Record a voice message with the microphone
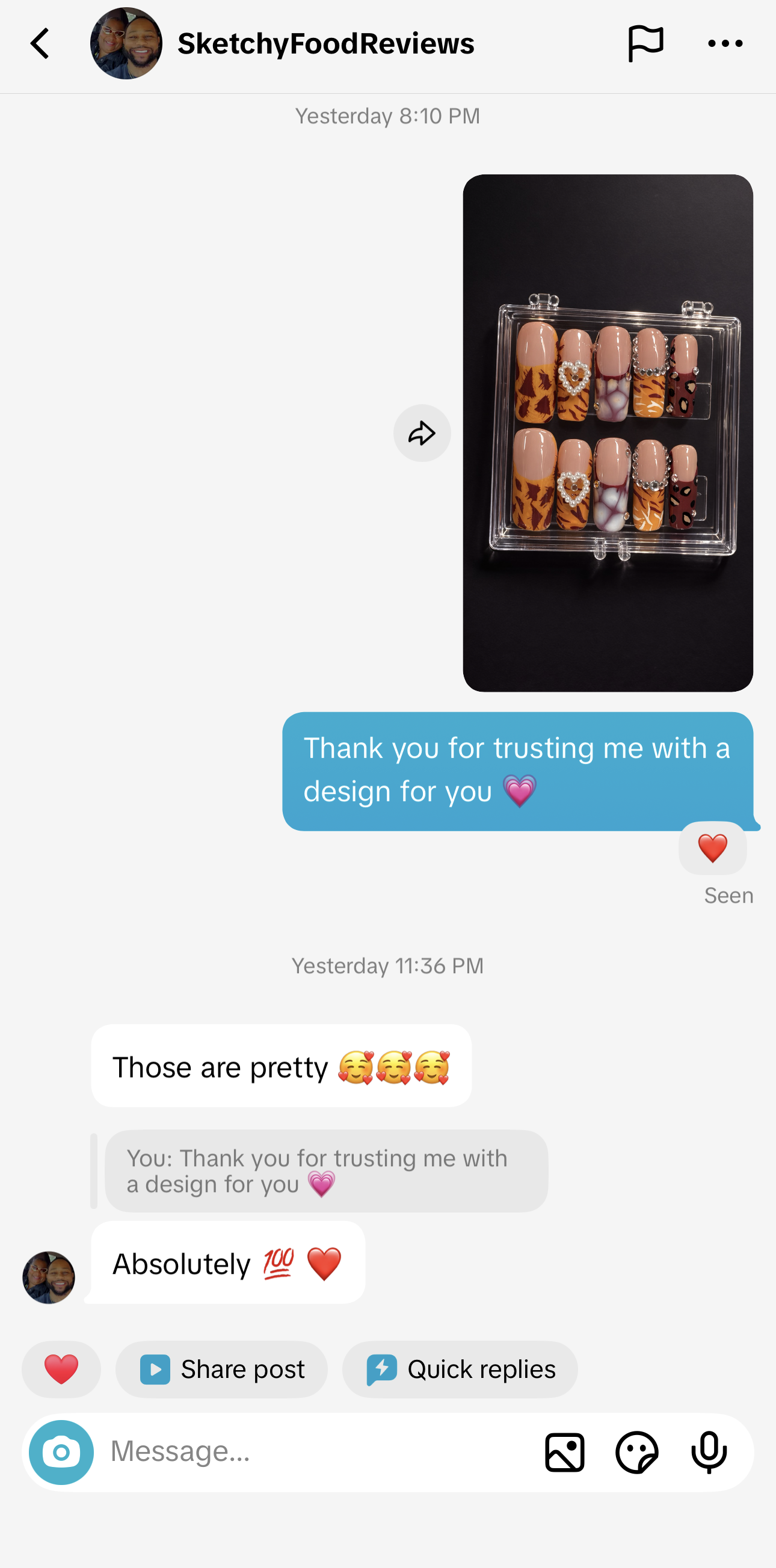776x1568 pixels. 709,1453
